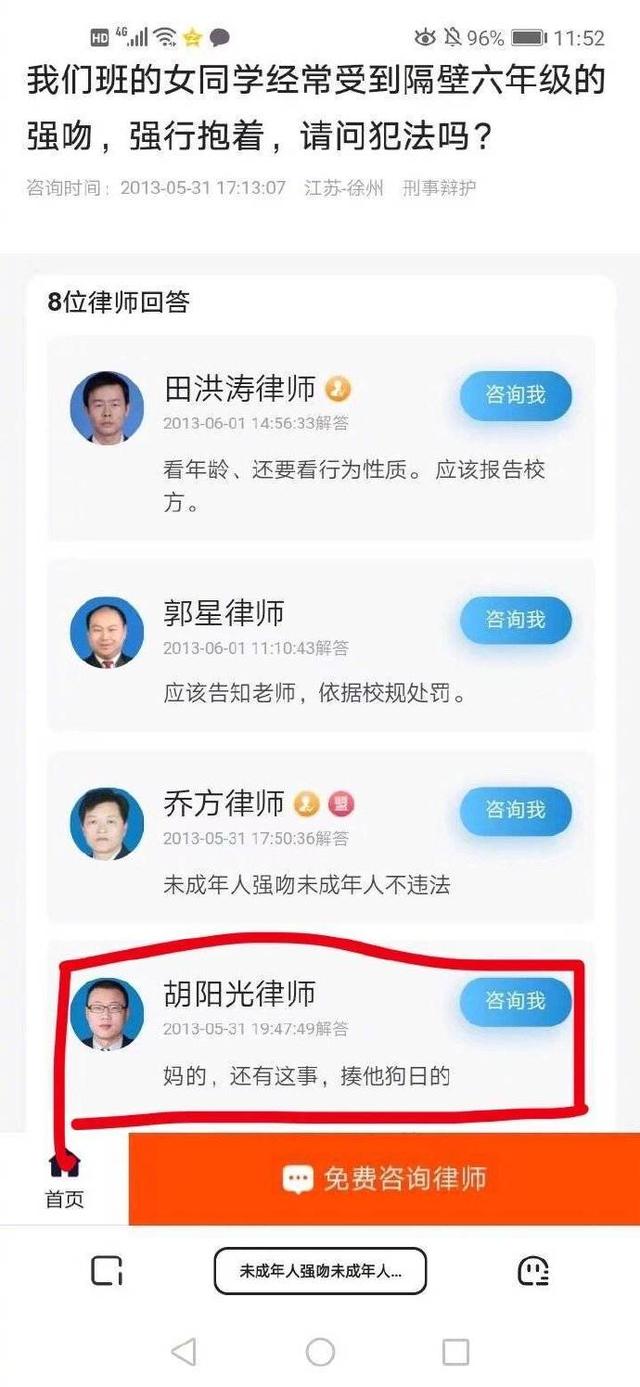This screenshot has height=1387, width=640.
Task: Tap the system home circle
Action: (x=320, y=1352)
